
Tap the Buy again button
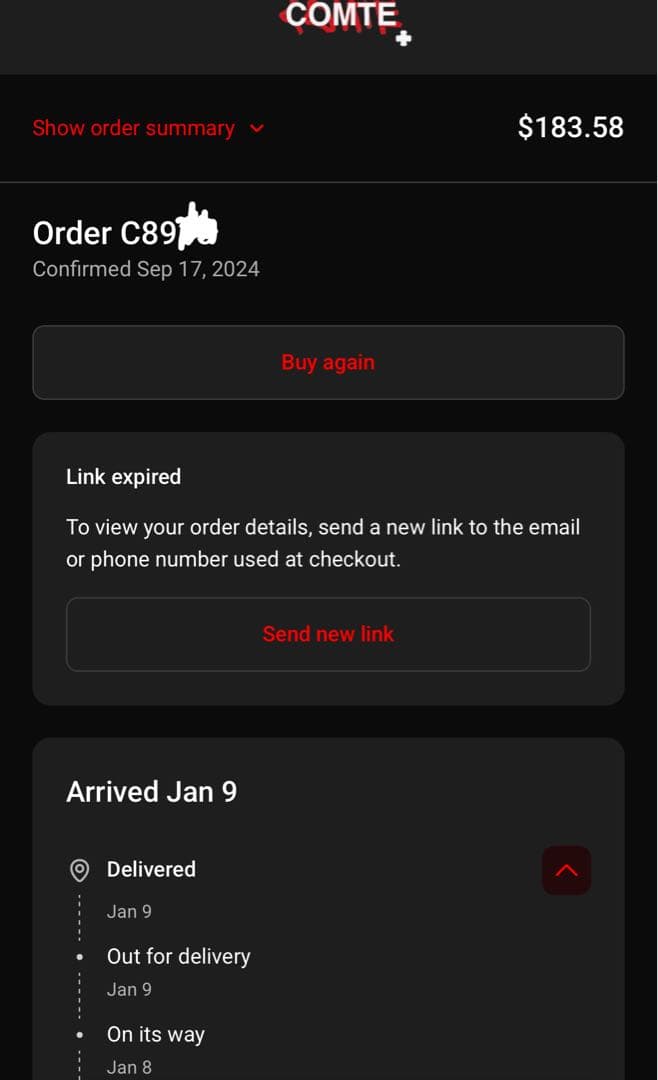pos(328,362)
